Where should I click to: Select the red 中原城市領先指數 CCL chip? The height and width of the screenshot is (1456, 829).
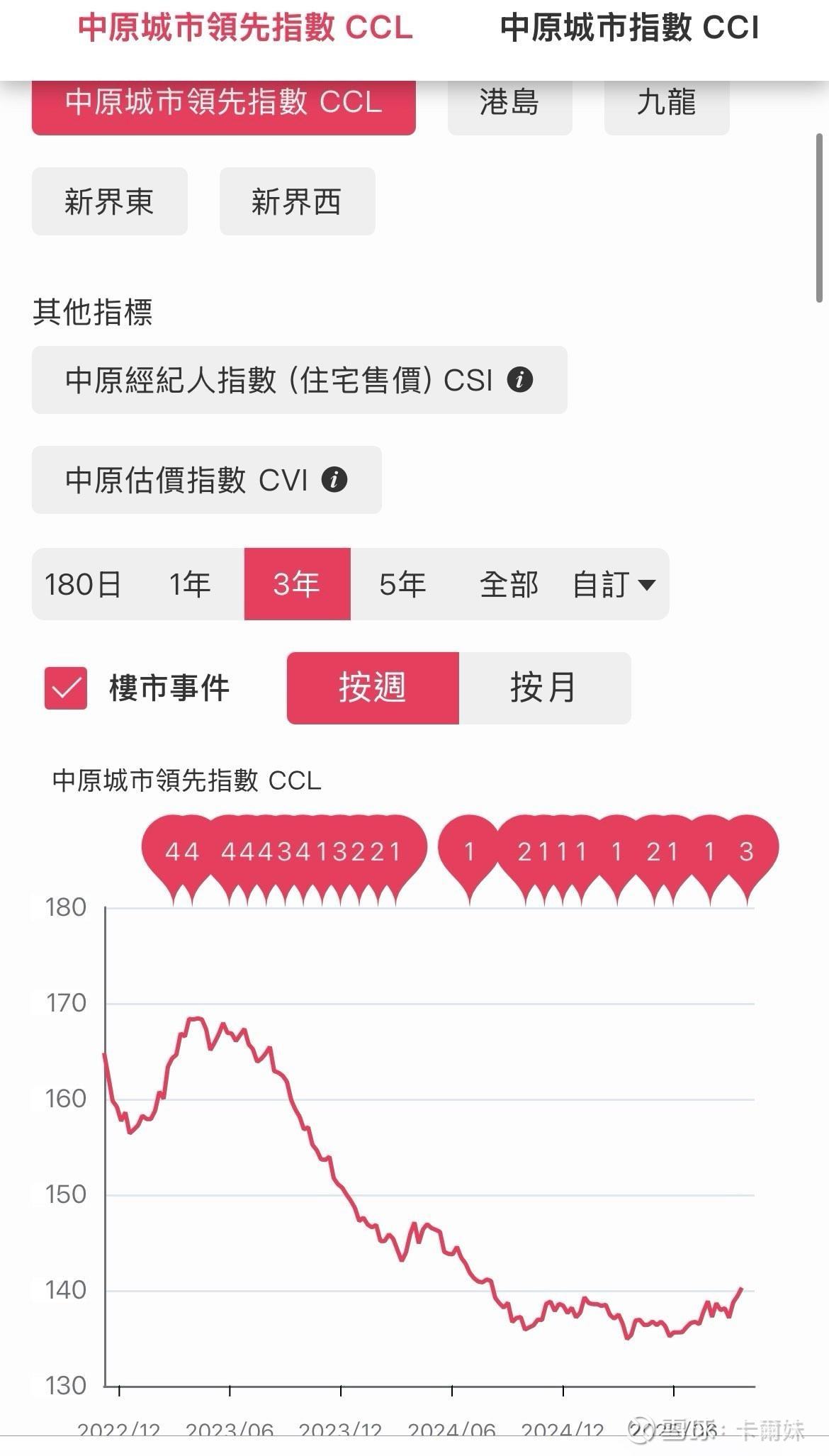tap(223, 103)
